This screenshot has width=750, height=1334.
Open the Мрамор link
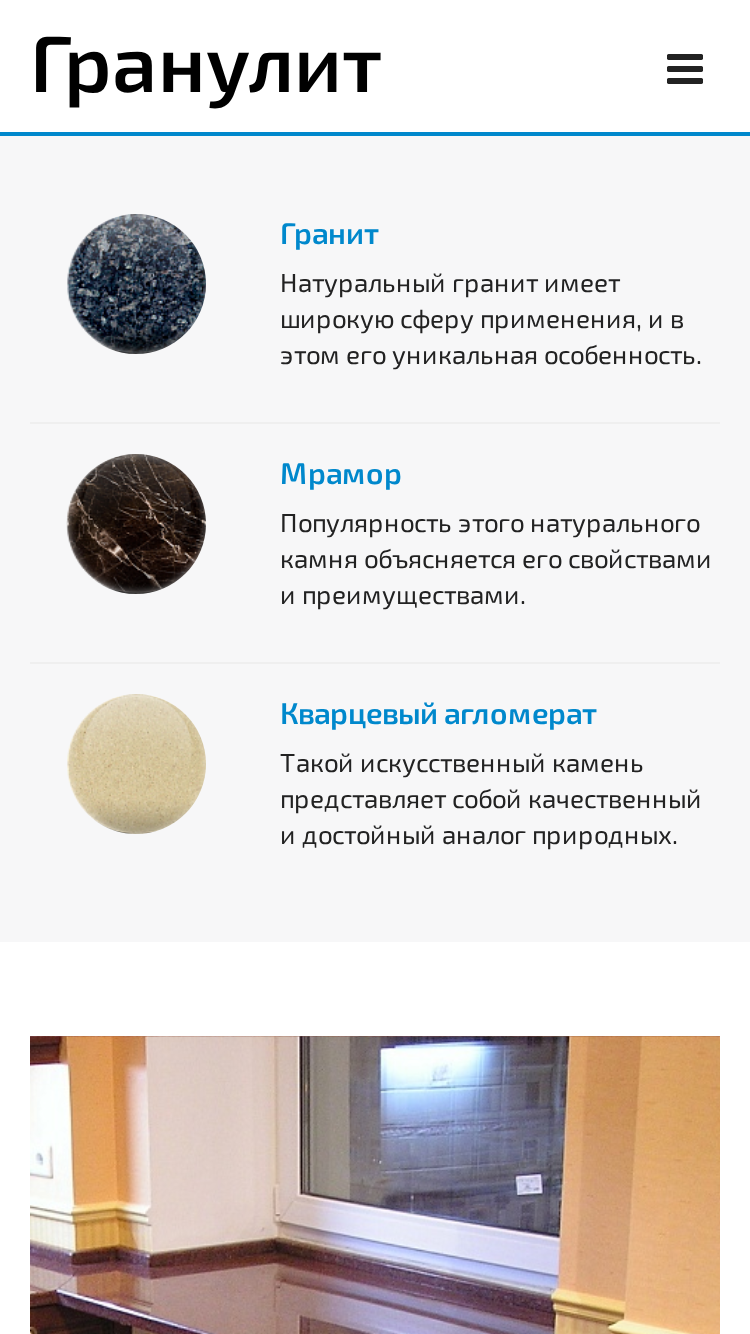pos(341,474)
